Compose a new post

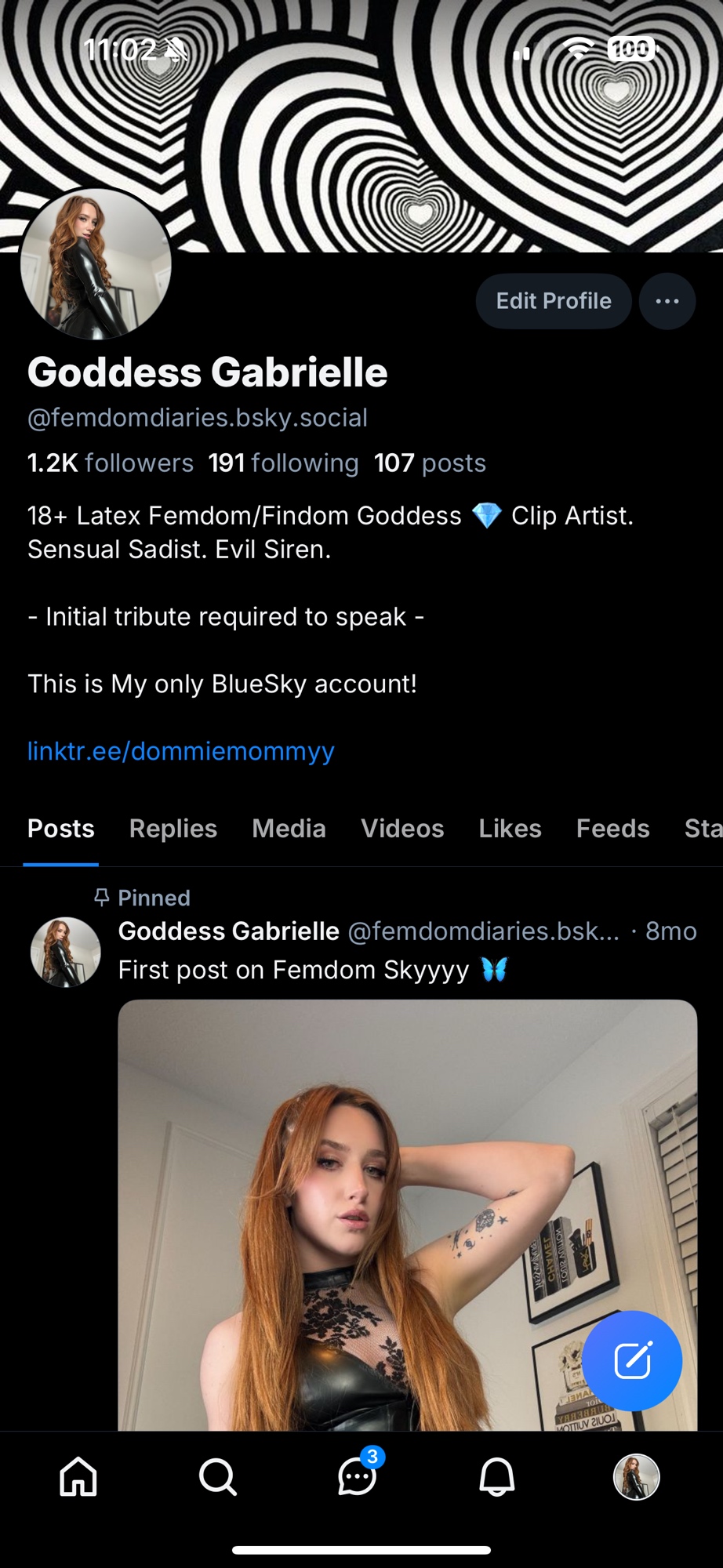[632, 1360]
